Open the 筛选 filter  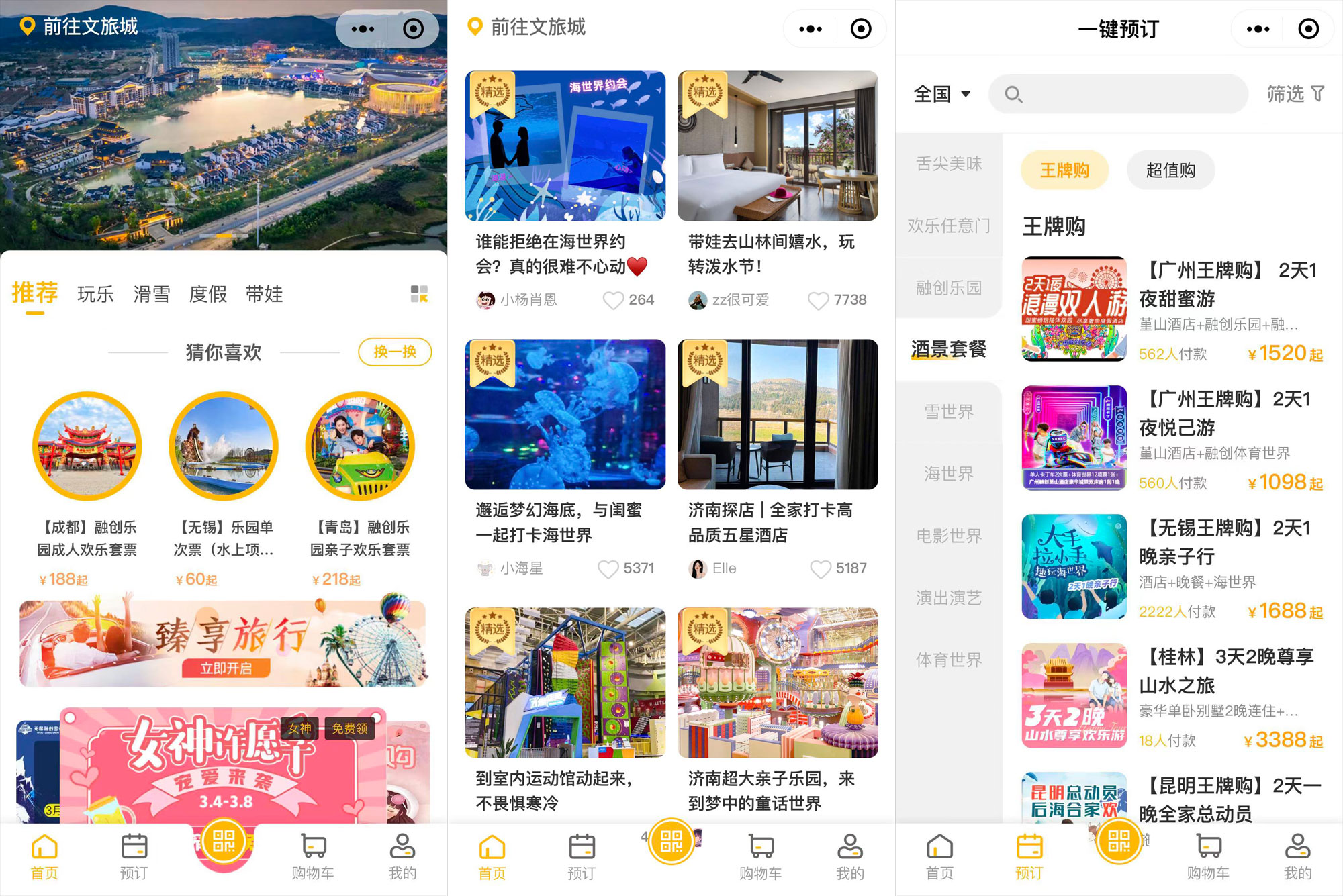pos(1294,94)
